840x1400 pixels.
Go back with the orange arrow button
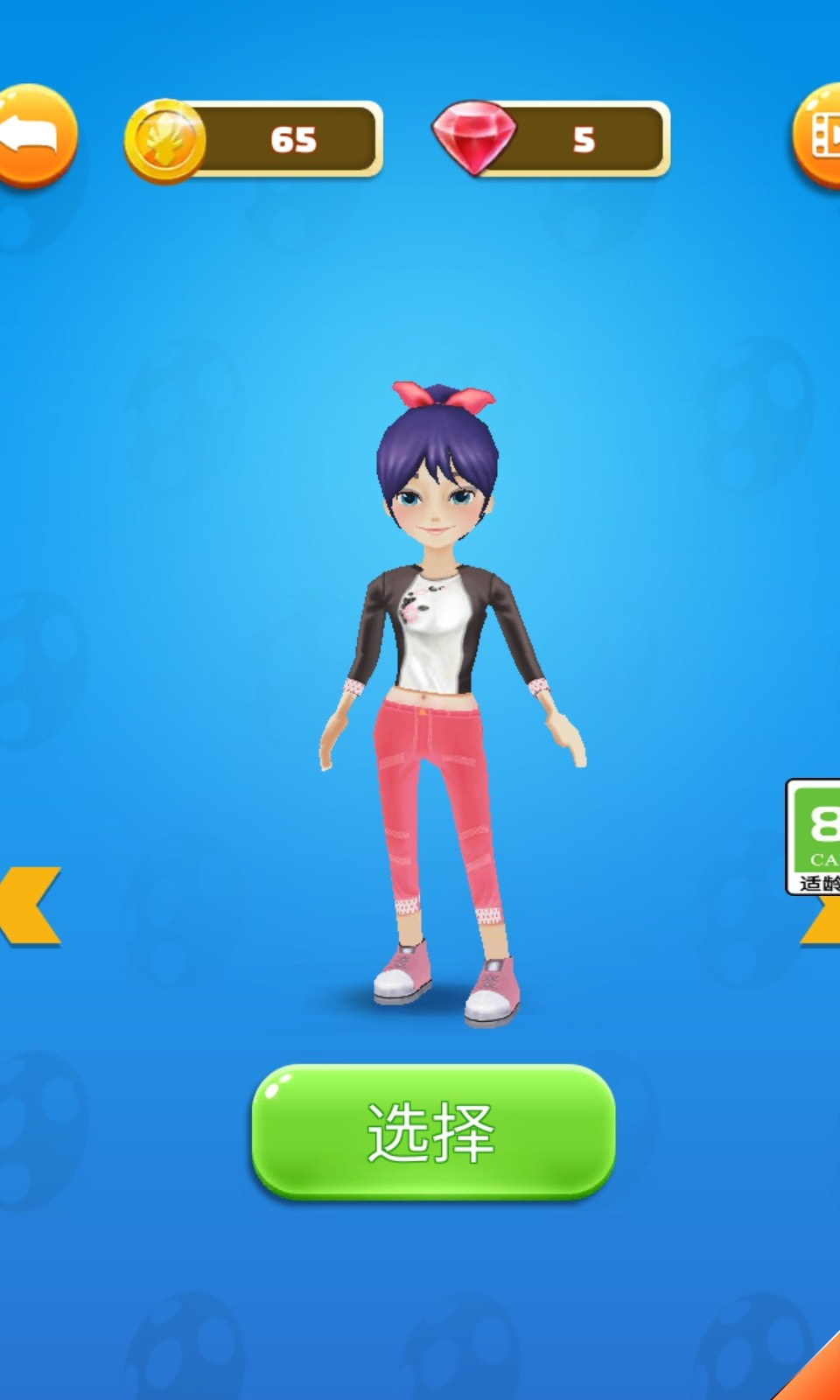coord(35,136)
